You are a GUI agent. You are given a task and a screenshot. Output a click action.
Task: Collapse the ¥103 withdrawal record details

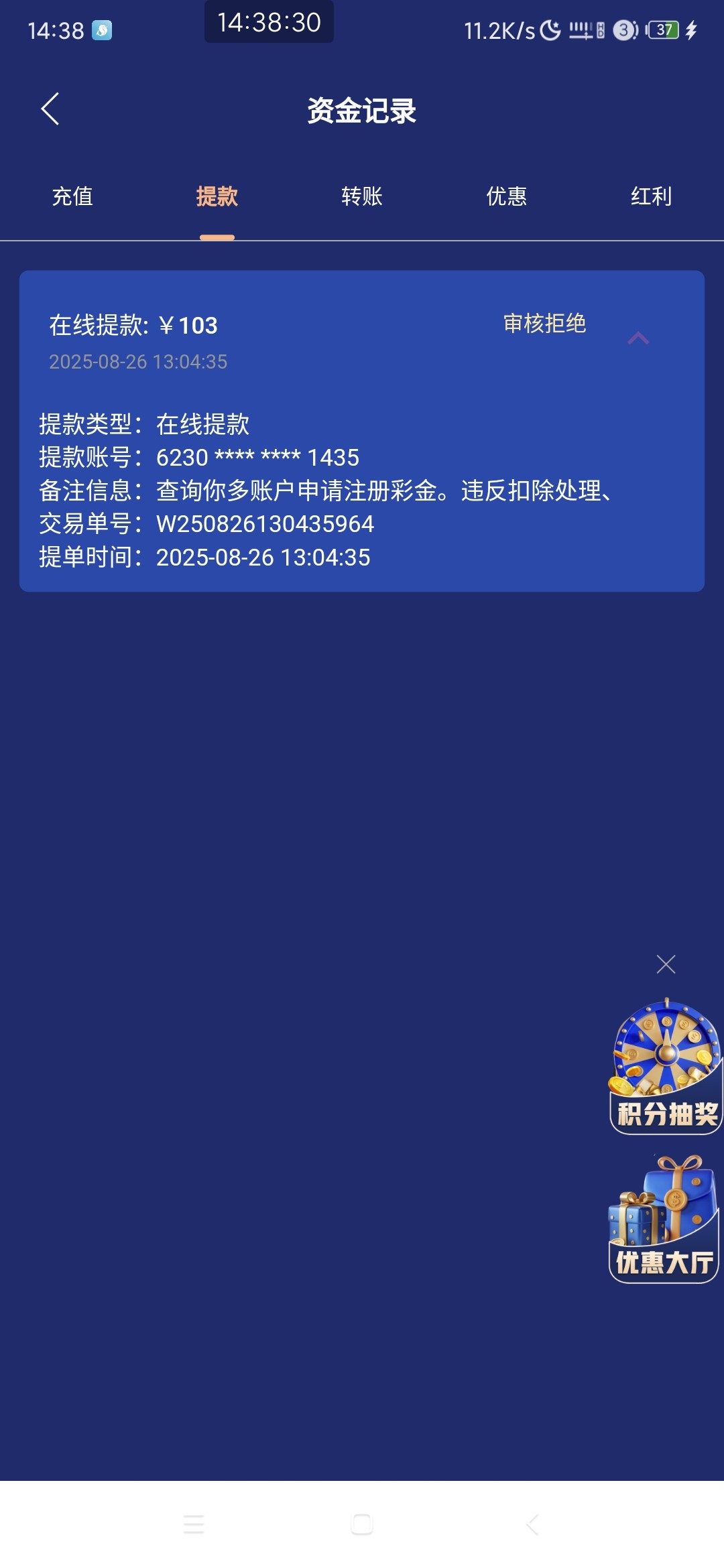tap(638, 338)
